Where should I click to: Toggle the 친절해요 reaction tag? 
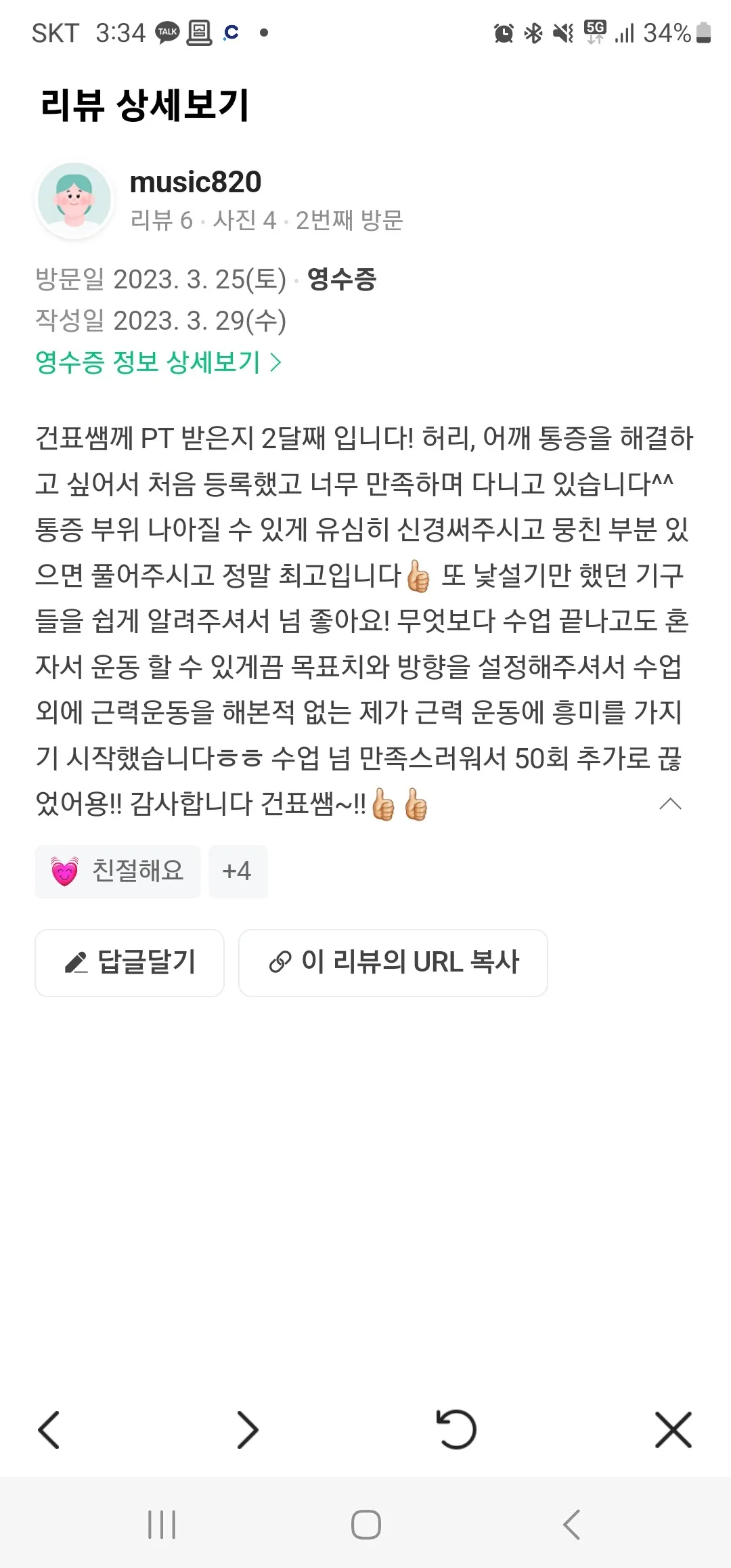tap(118, 871)
